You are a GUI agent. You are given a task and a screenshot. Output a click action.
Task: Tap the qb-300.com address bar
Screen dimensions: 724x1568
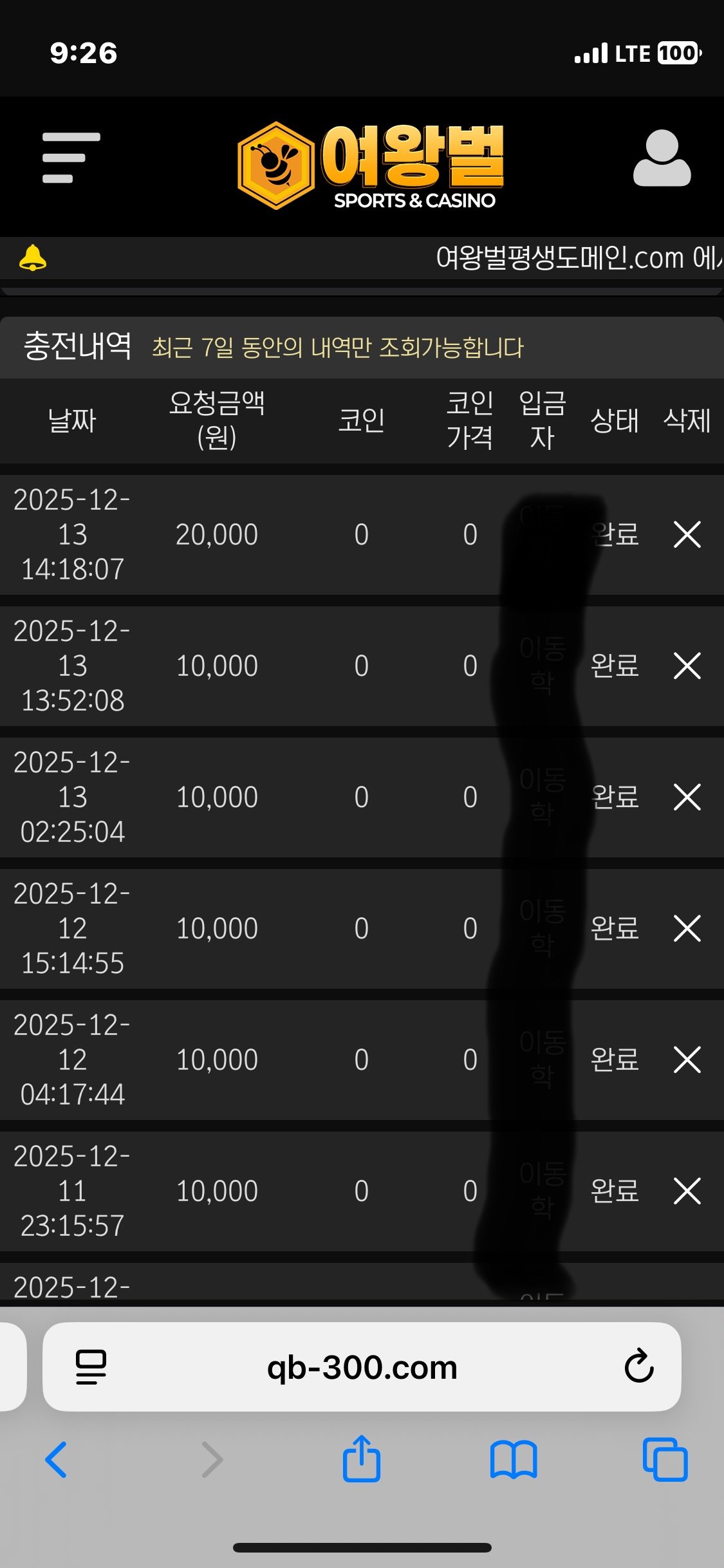tap(362, 1367)
